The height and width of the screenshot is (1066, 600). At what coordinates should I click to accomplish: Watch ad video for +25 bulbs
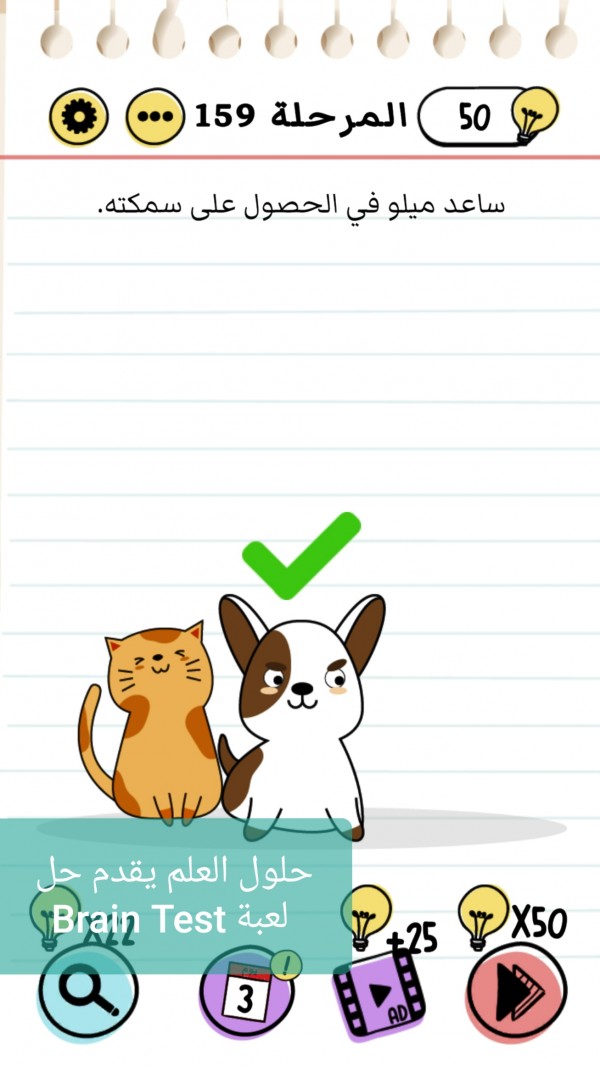380,996
